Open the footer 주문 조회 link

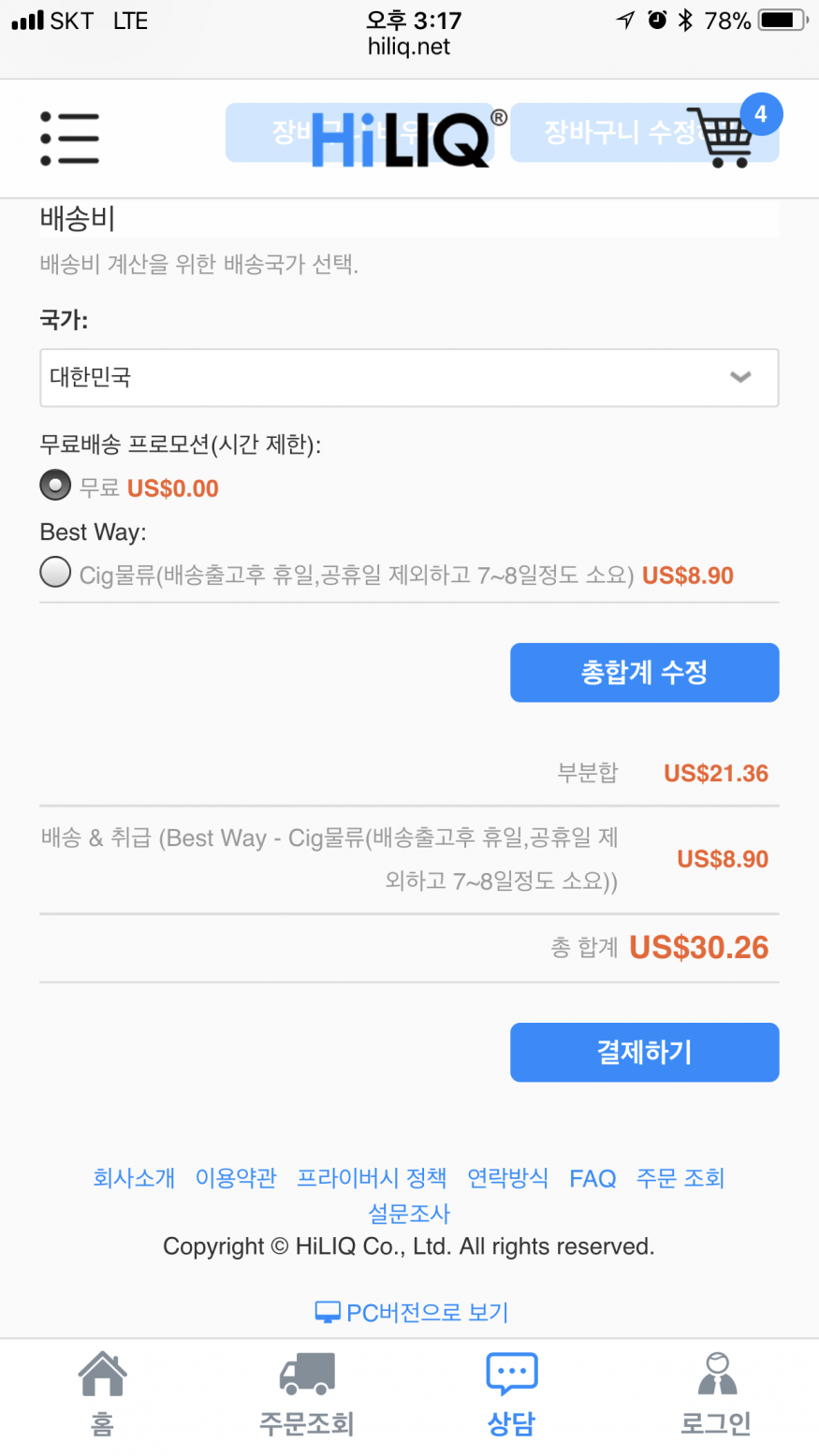680,1178
